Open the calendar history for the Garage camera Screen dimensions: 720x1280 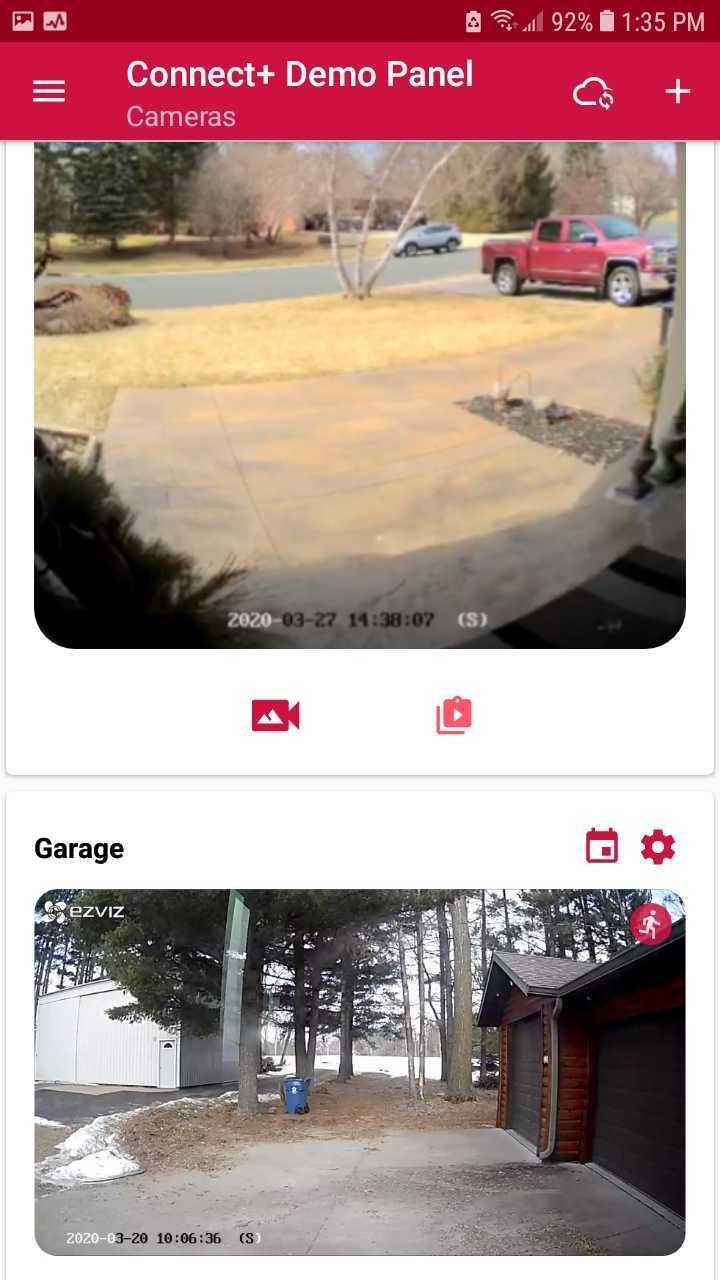pyautogui.click(x=601, y=846)
